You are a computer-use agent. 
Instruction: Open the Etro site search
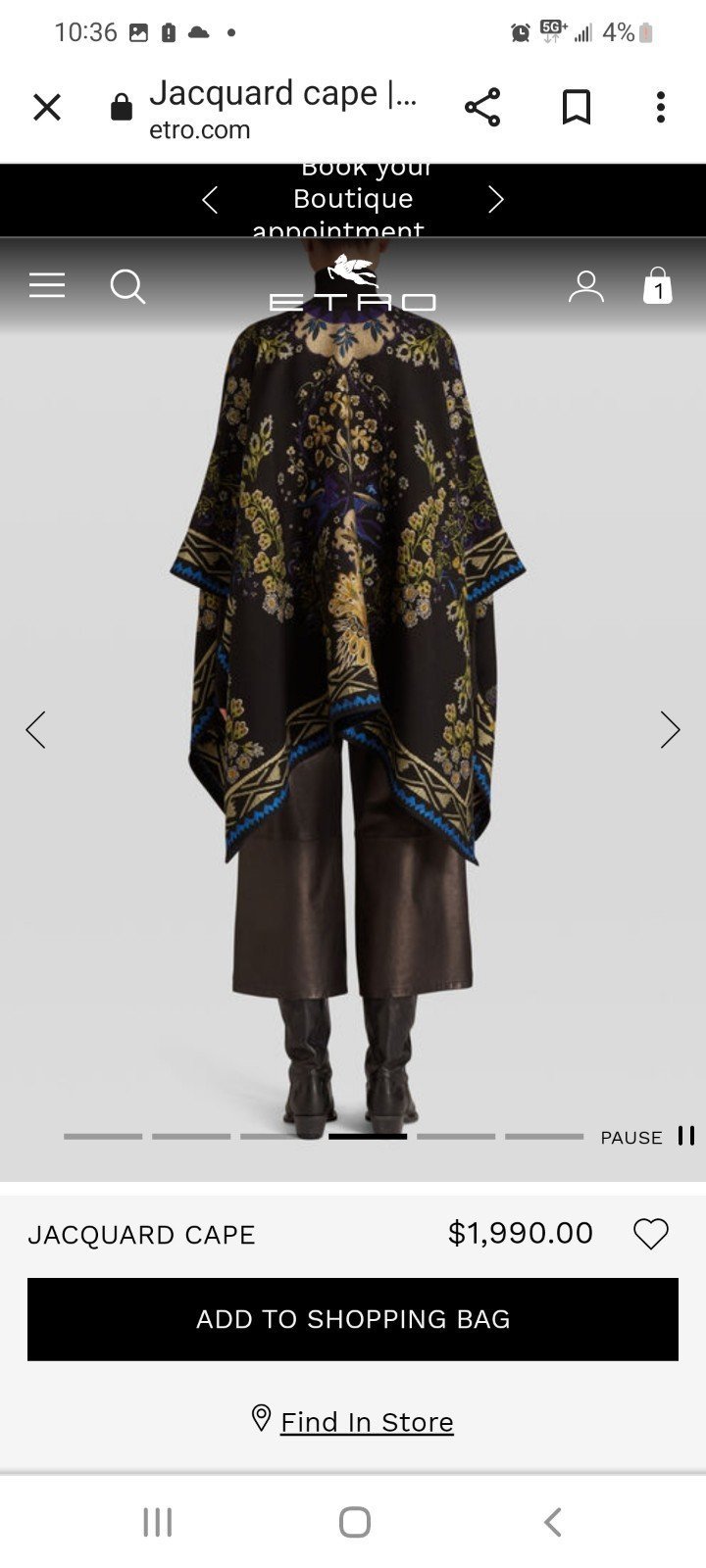tap(127, 287)
